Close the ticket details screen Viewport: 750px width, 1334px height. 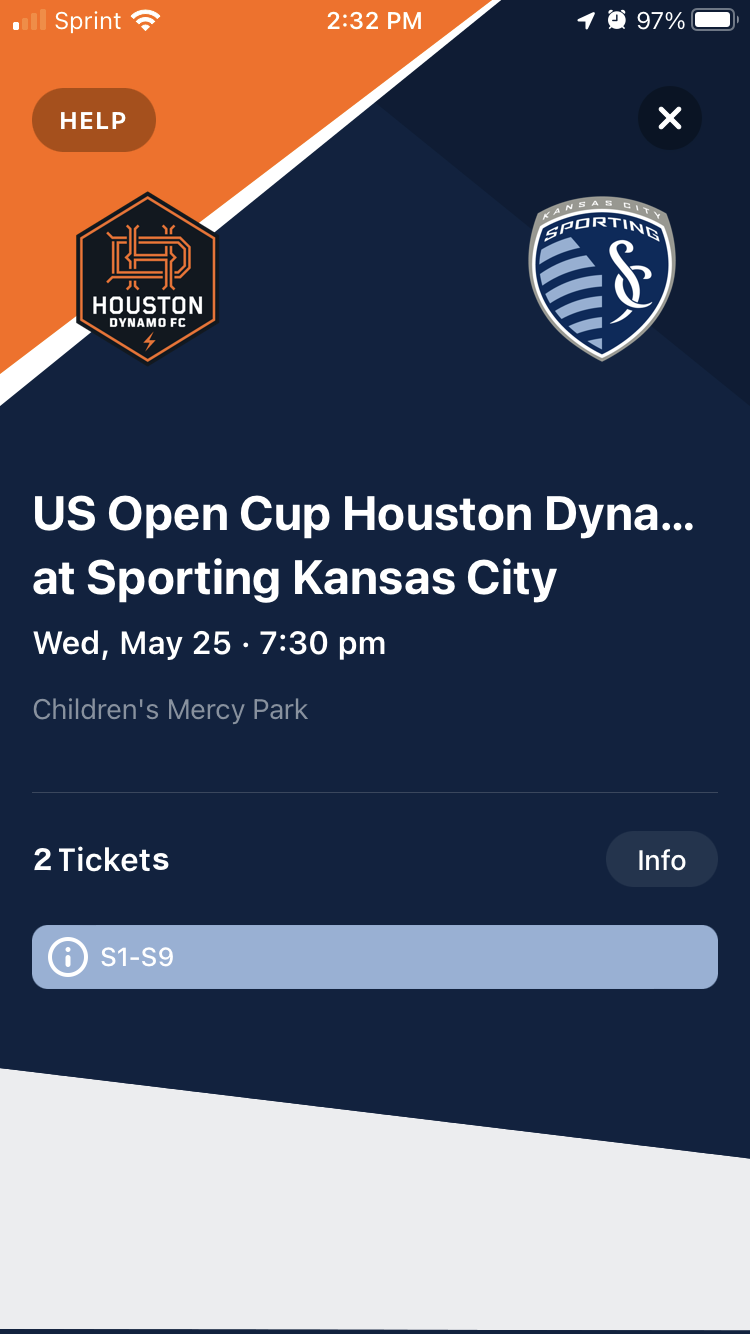point(669,119)
